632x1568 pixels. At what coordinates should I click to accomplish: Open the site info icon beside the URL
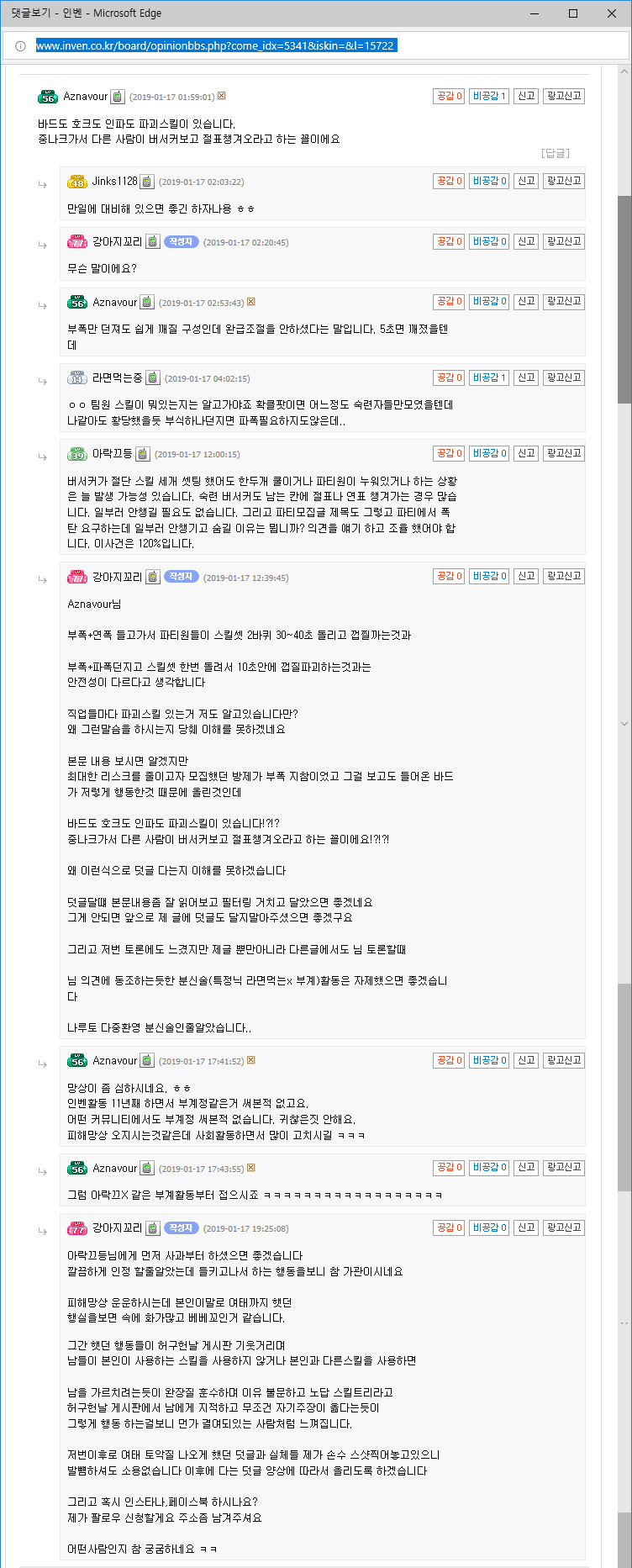click(20, 46)
